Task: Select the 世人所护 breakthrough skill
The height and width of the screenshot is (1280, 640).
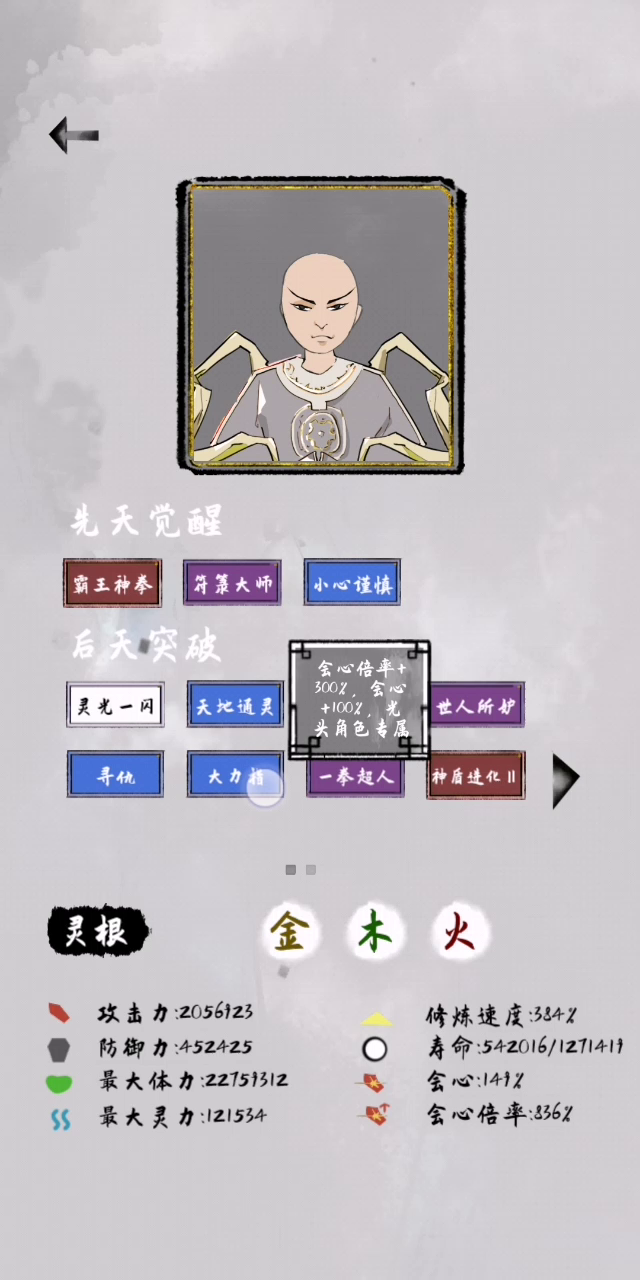Action: point(476,705)
